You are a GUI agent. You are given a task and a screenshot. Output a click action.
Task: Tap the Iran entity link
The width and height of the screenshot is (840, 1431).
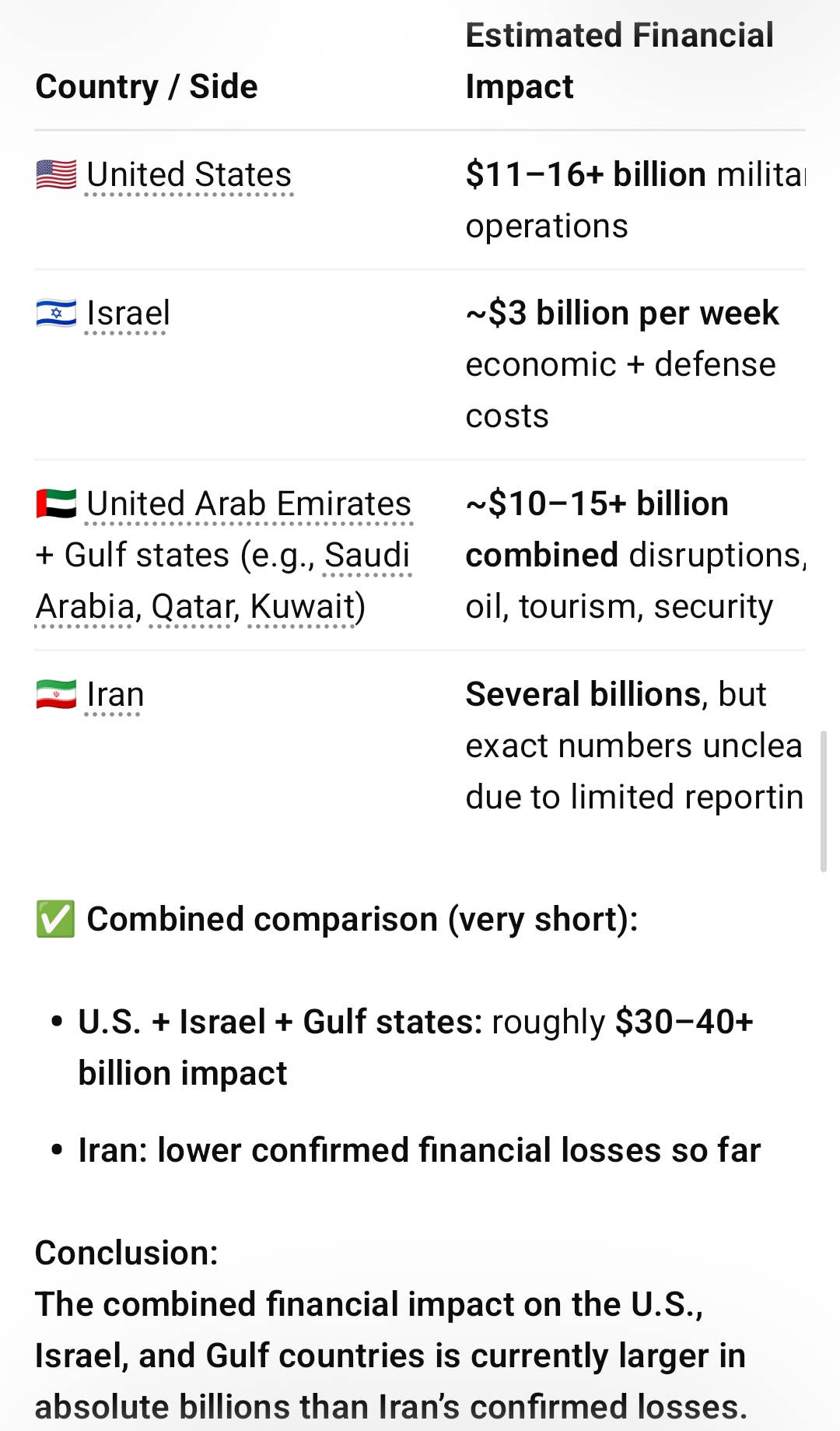coord(115,695)
